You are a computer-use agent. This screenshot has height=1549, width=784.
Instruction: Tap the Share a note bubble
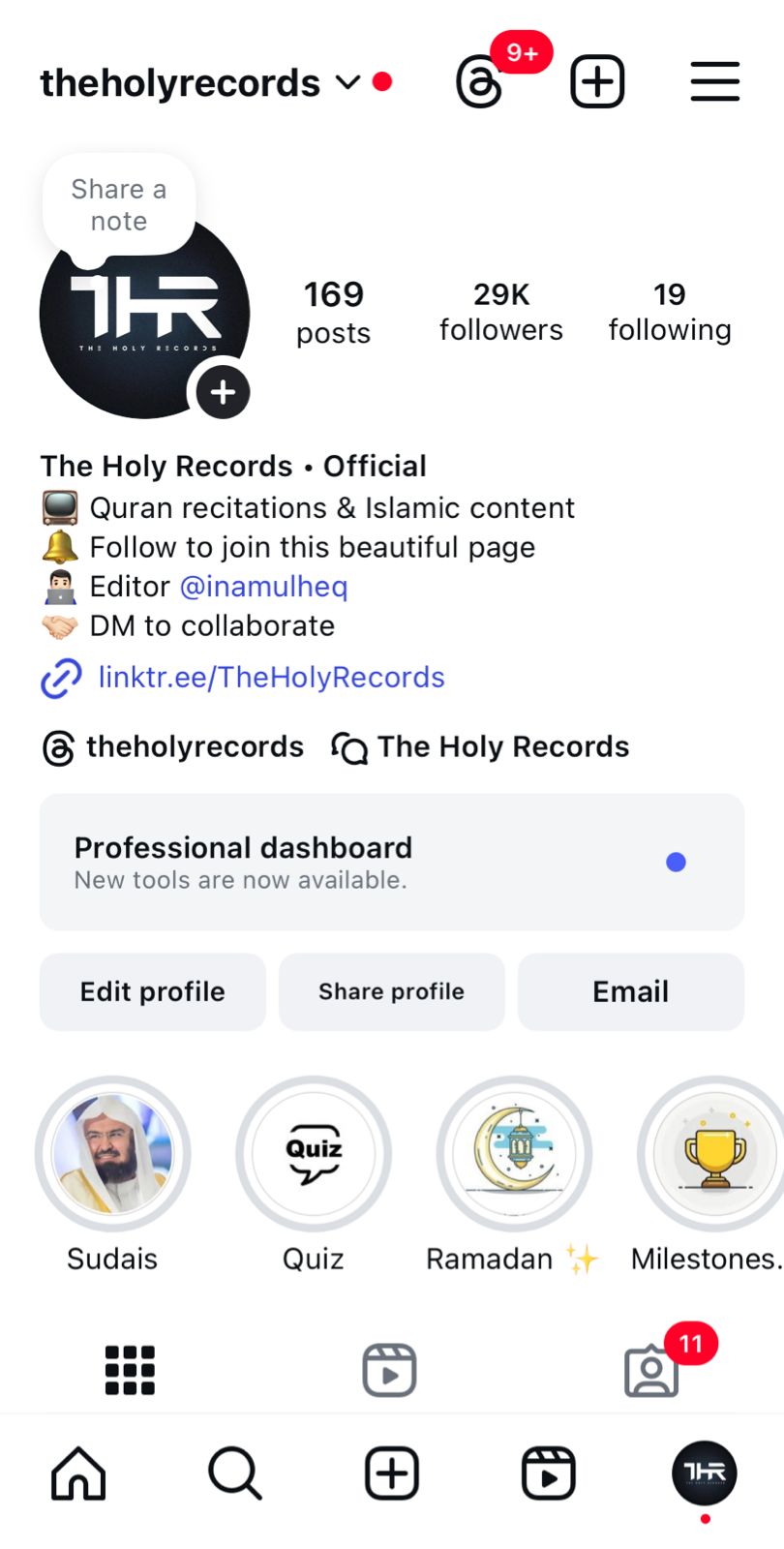pos(119,205)
